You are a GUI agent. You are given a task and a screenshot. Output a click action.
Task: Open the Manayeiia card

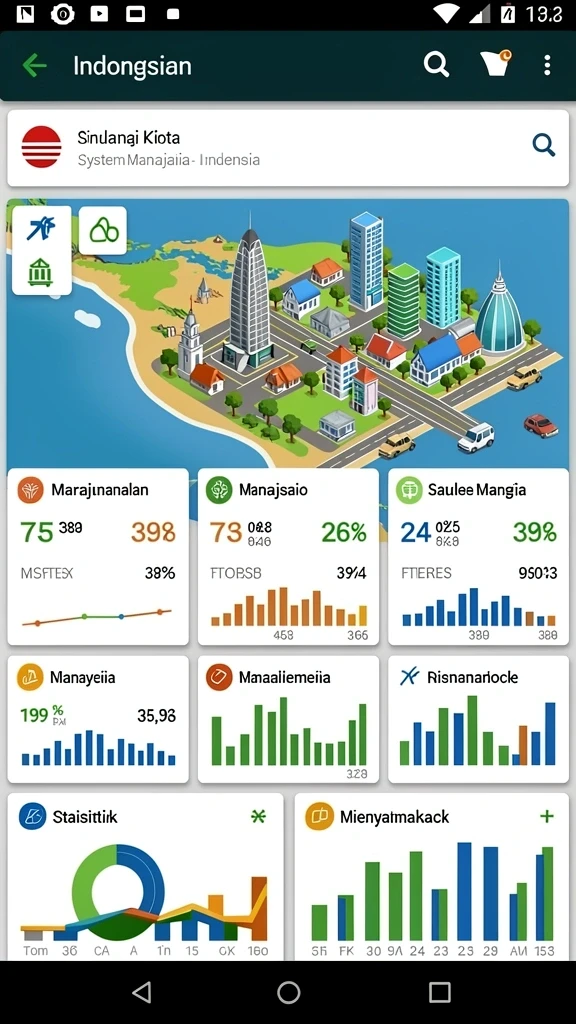98,719
